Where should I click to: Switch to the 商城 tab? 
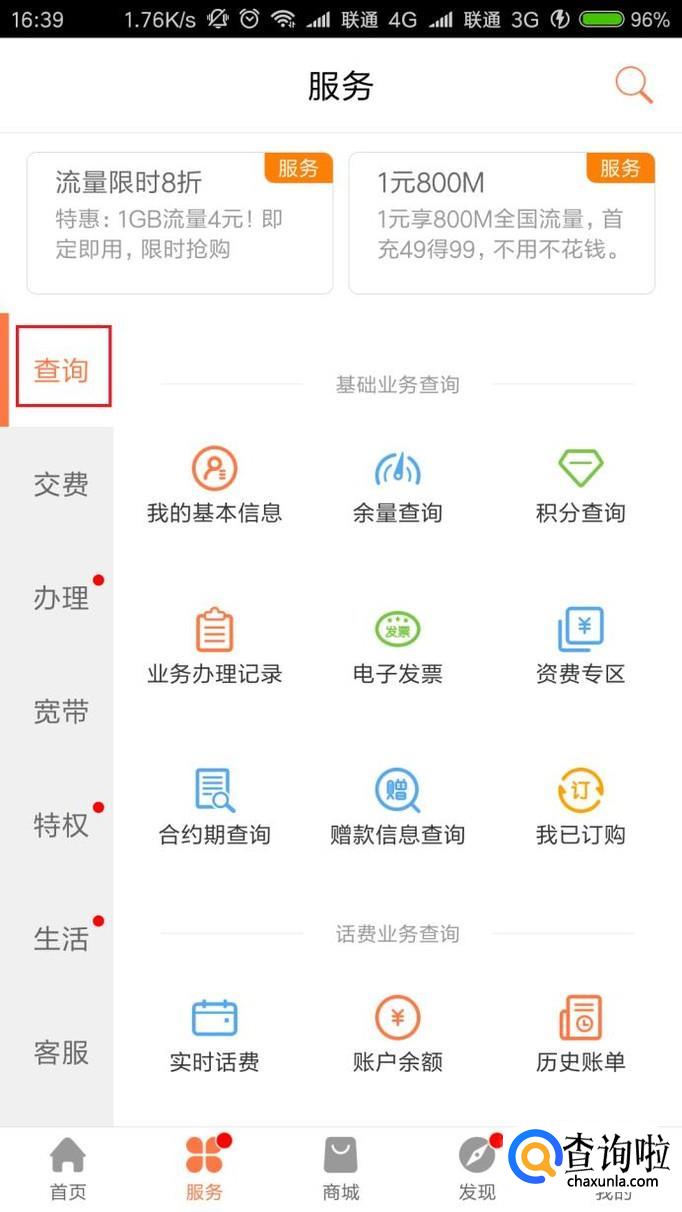(x=341, y=1168)
